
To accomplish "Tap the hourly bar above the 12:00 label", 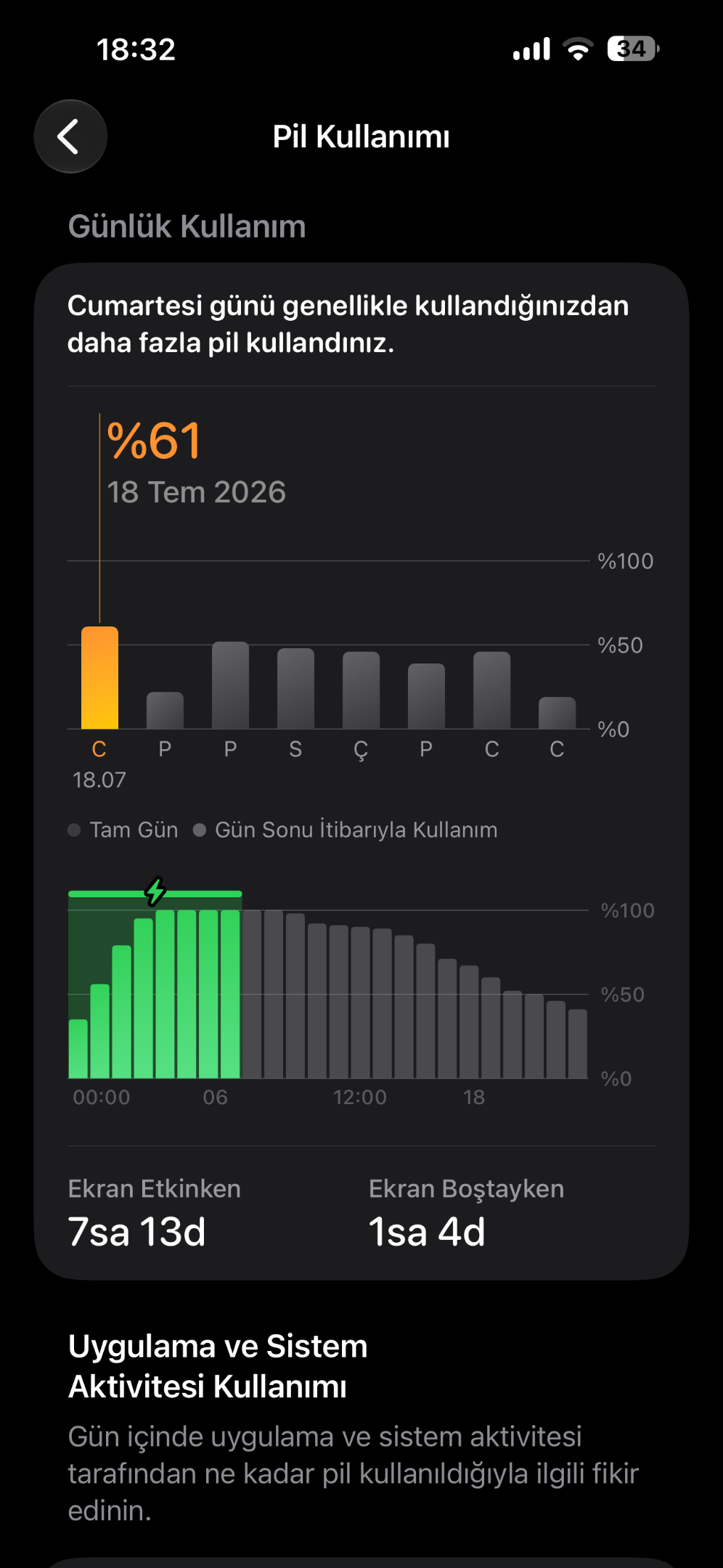I will [339, 1001].
